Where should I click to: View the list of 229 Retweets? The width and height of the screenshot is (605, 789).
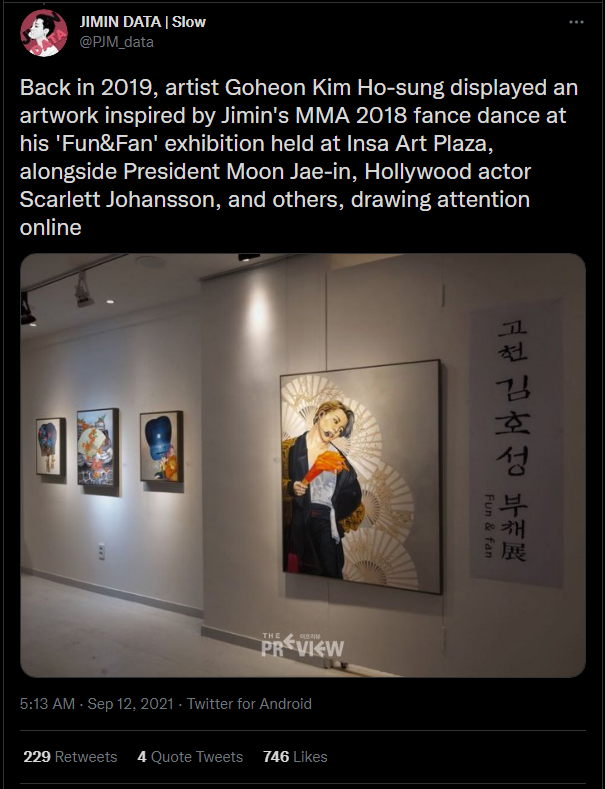(70, 757)
